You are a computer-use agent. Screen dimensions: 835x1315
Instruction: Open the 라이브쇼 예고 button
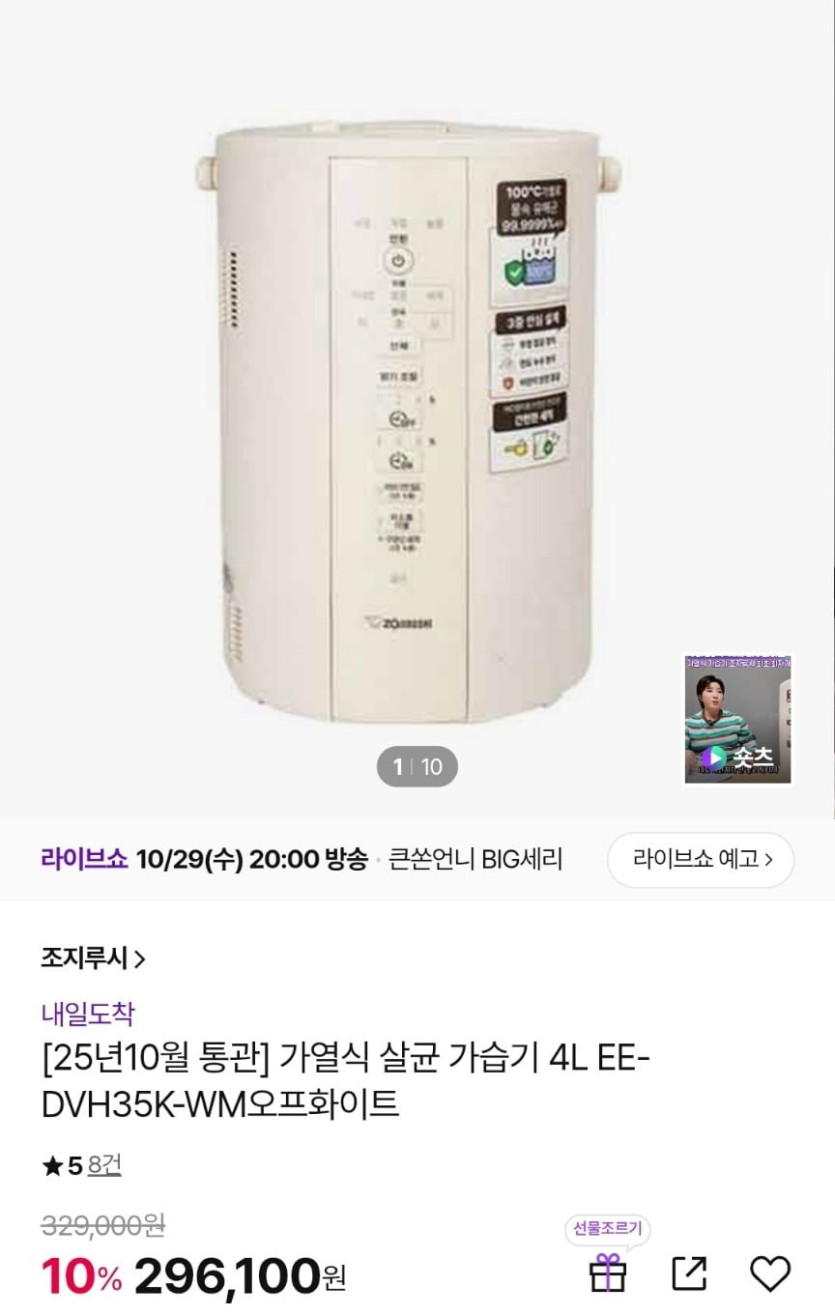coord(701,859)
